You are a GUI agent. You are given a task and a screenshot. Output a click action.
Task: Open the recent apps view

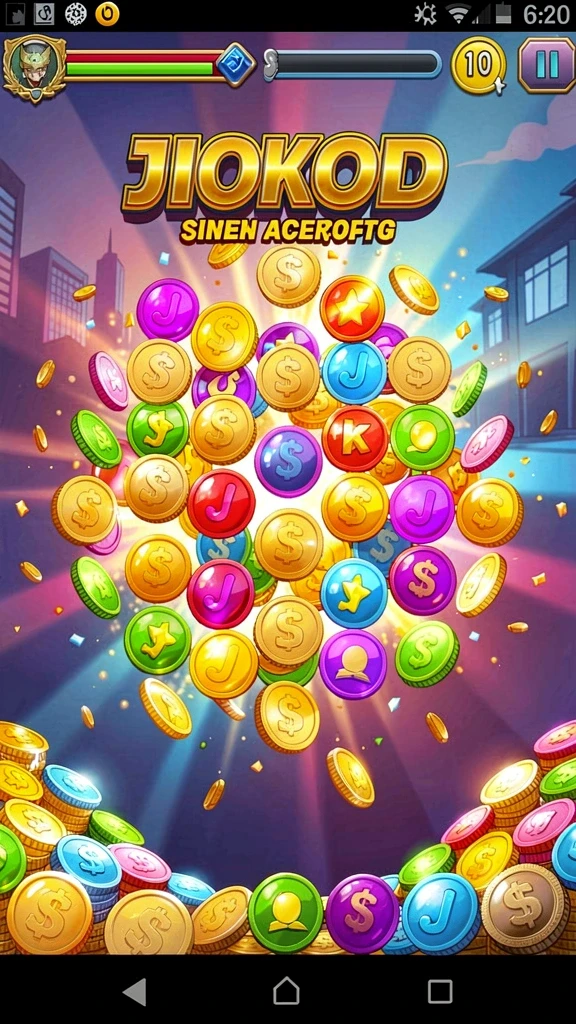click(x=440, y=991)
